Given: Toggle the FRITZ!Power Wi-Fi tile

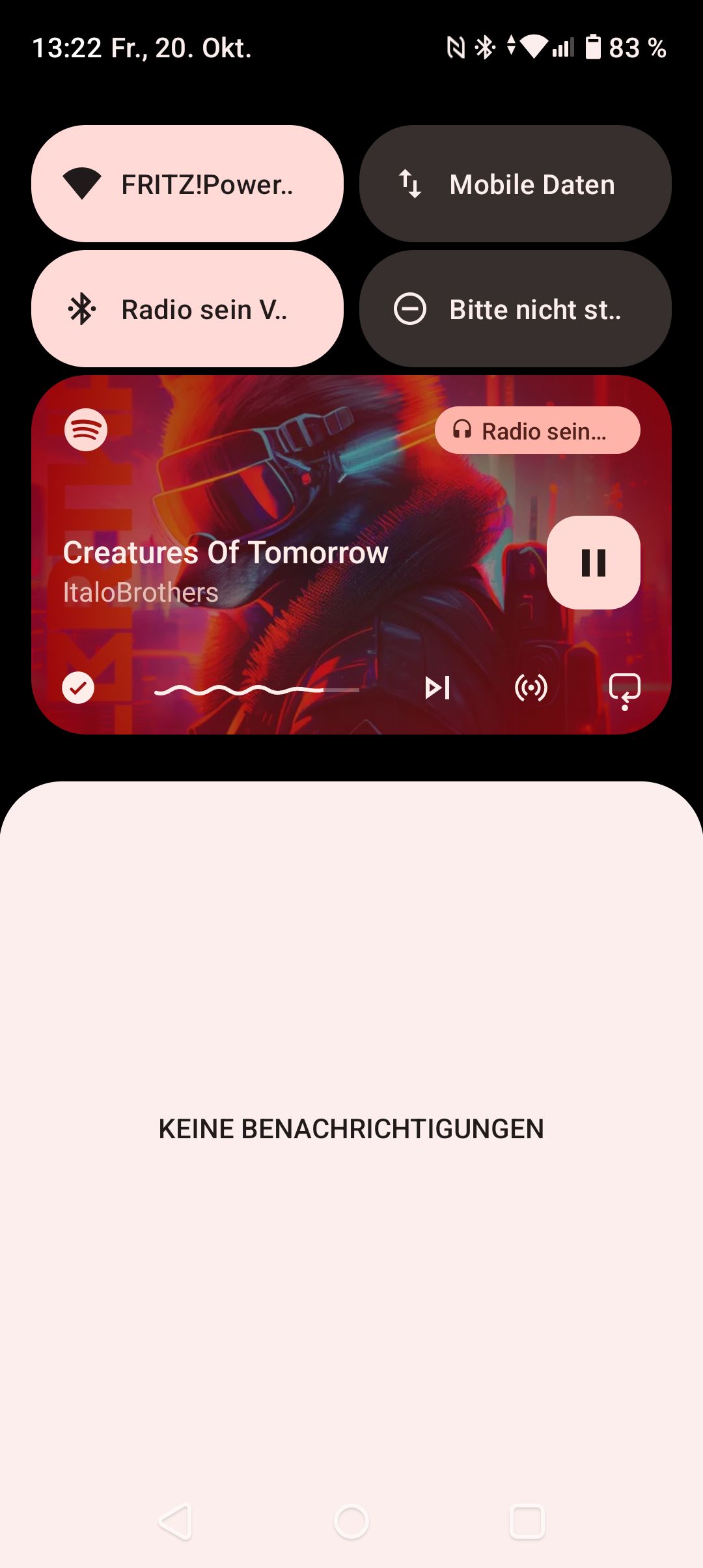Looking at the screenshot, I should click(x=187, y=184).
